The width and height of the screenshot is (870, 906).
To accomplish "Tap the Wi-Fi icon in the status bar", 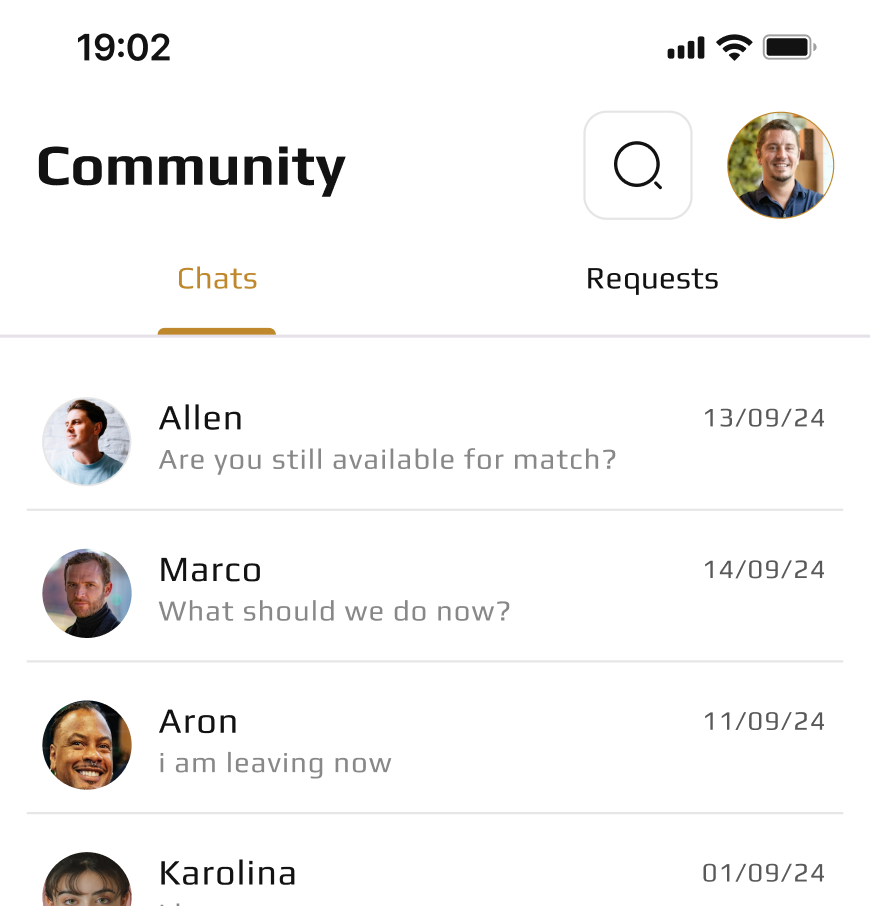I will pyautogui.click(x=734, y=46).
